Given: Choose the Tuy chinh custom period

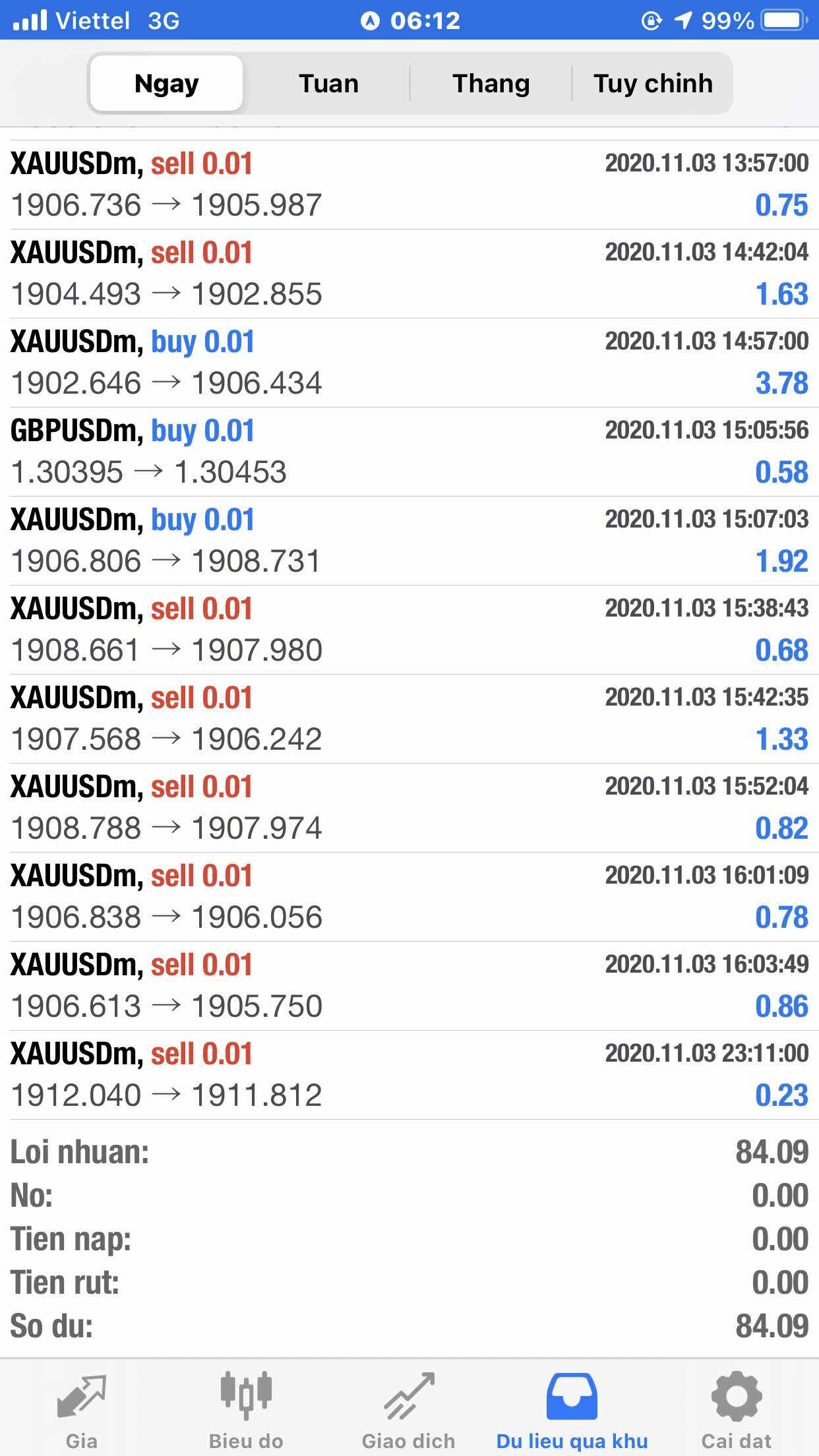Looking at the screenshot, I should tap(653, 83).
